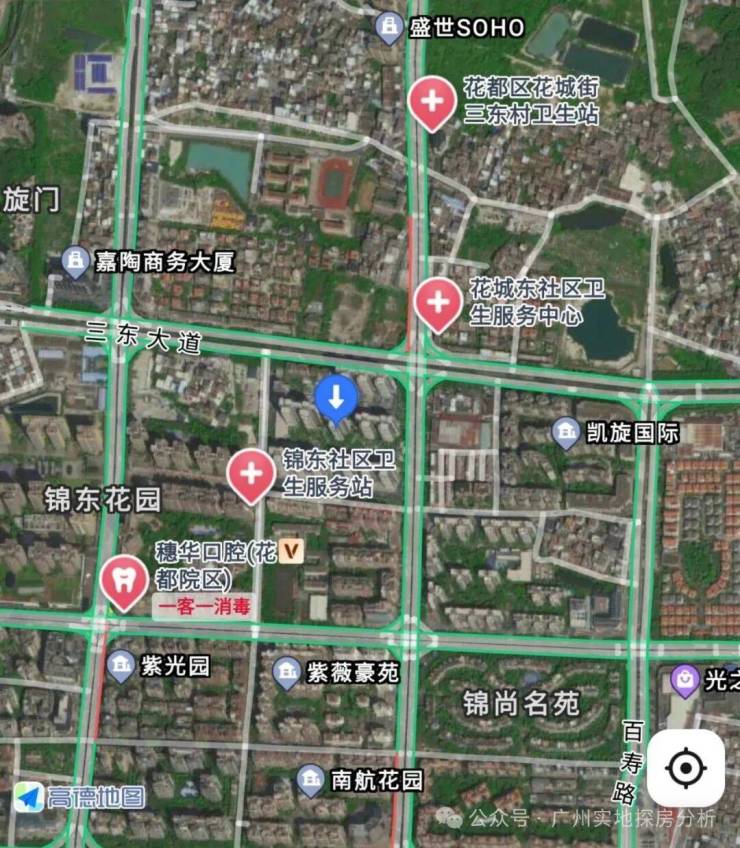The width and height of the screenshot is (740, 848).
Task: Recenter map on my current location
Action: (x=686, y=768)
